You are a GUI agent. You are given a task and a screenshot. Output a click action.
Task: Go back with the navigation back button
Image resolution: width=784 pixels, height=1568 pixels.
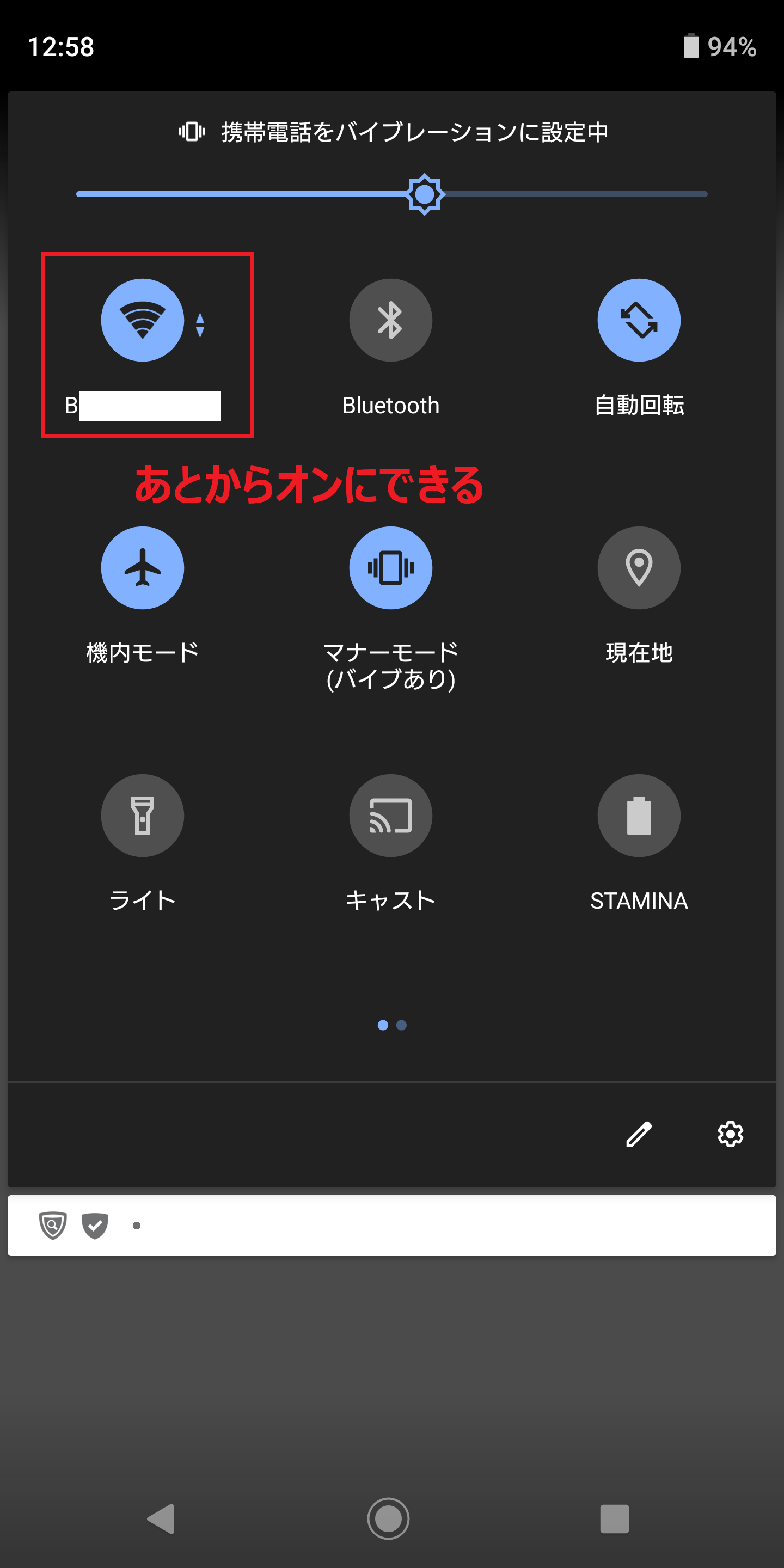[162, 1520]
